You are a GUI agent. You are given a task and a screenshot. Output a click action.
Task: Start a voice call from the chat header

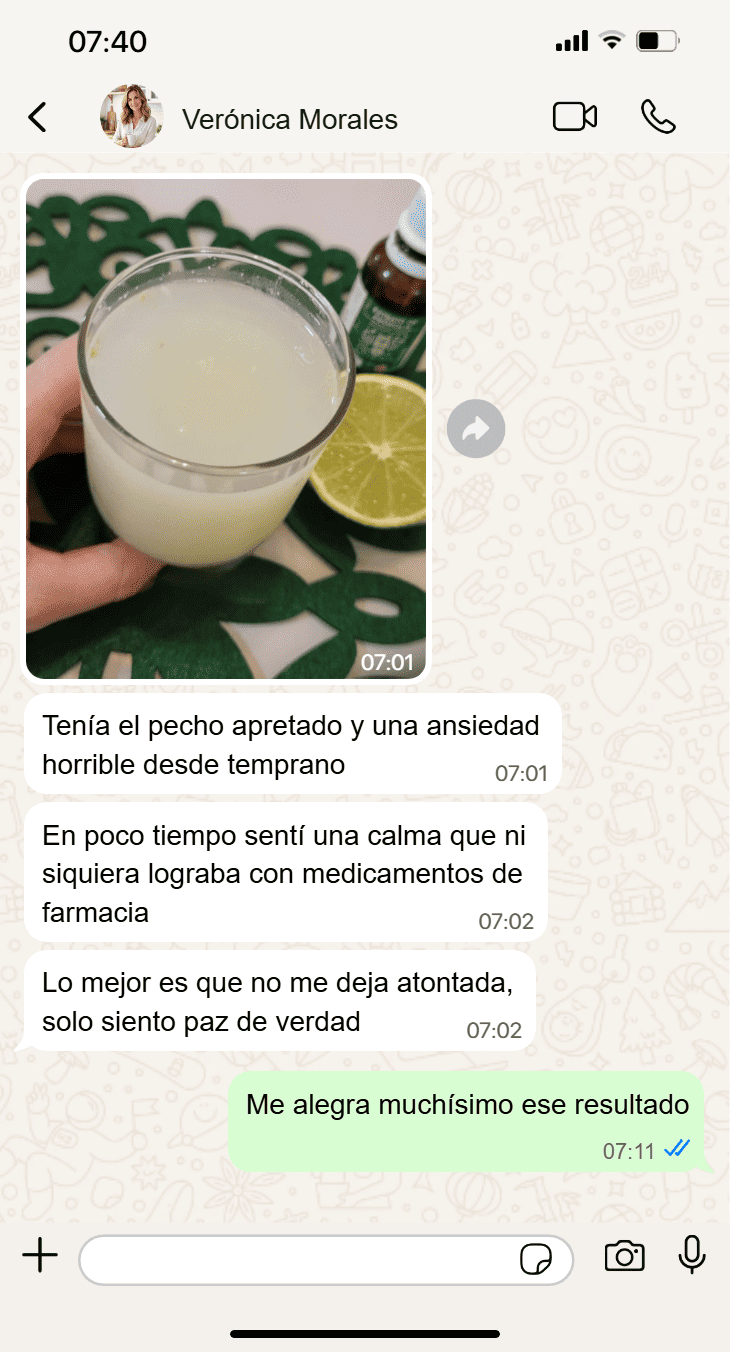(659, 117)
